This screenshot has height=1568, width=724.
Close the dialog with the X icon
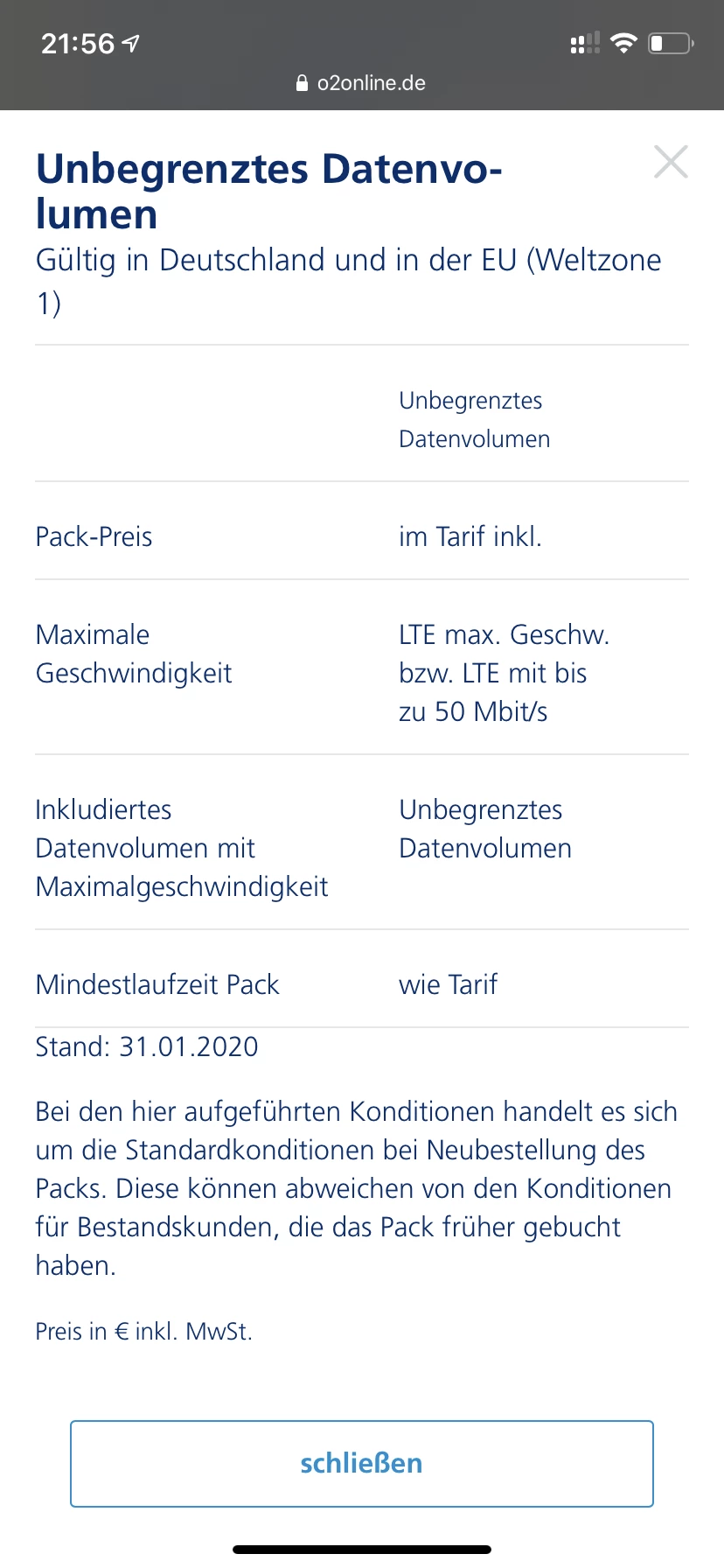tap(671, 162)
